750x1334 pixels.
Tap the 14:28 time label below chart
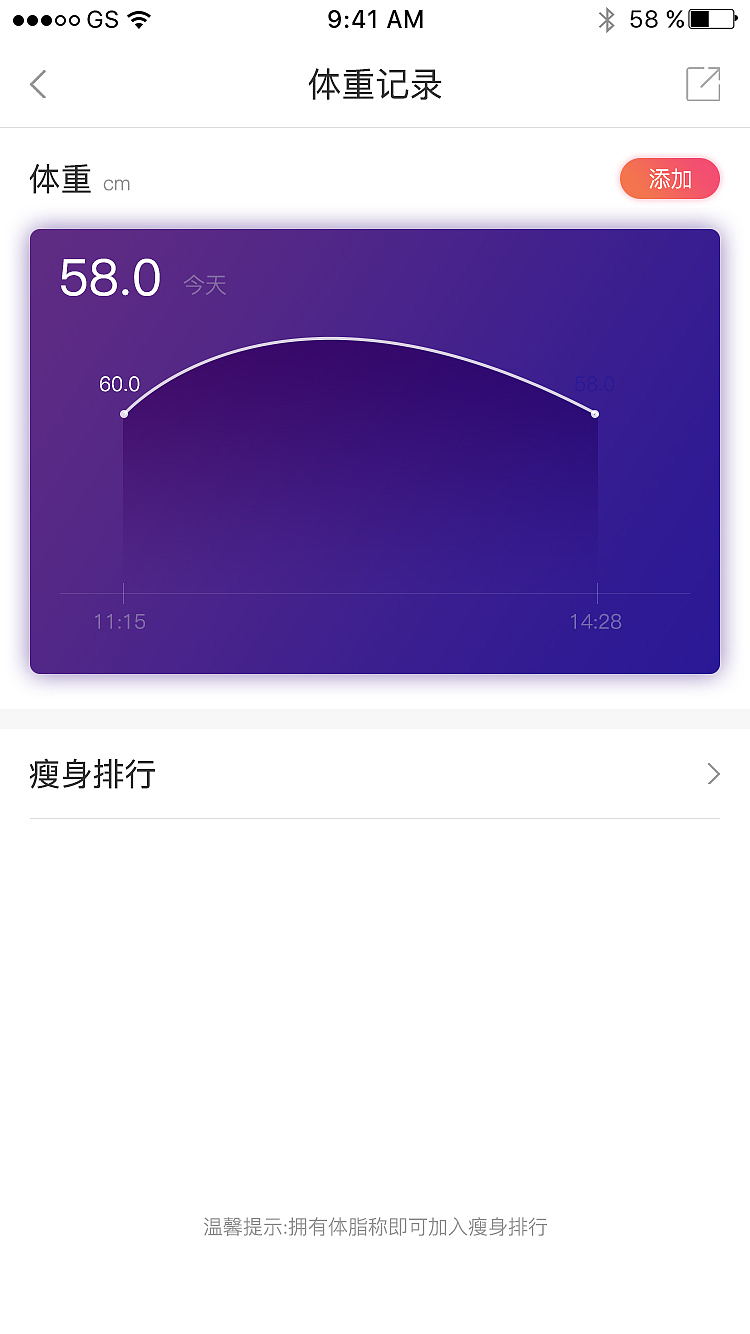tap(597, 621)
